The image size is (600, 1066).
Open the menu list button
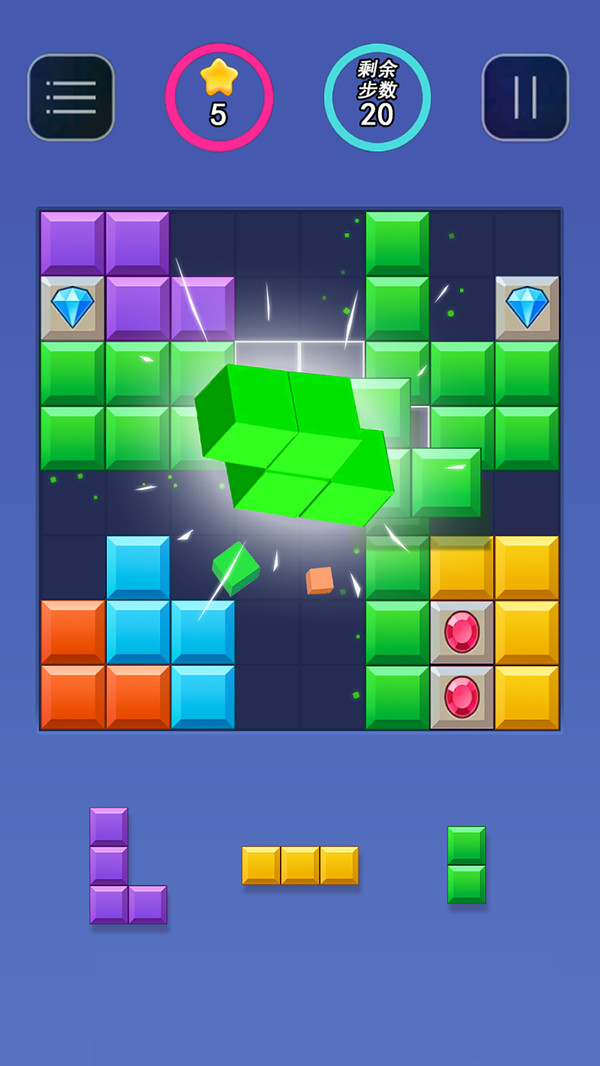point(71,97)
